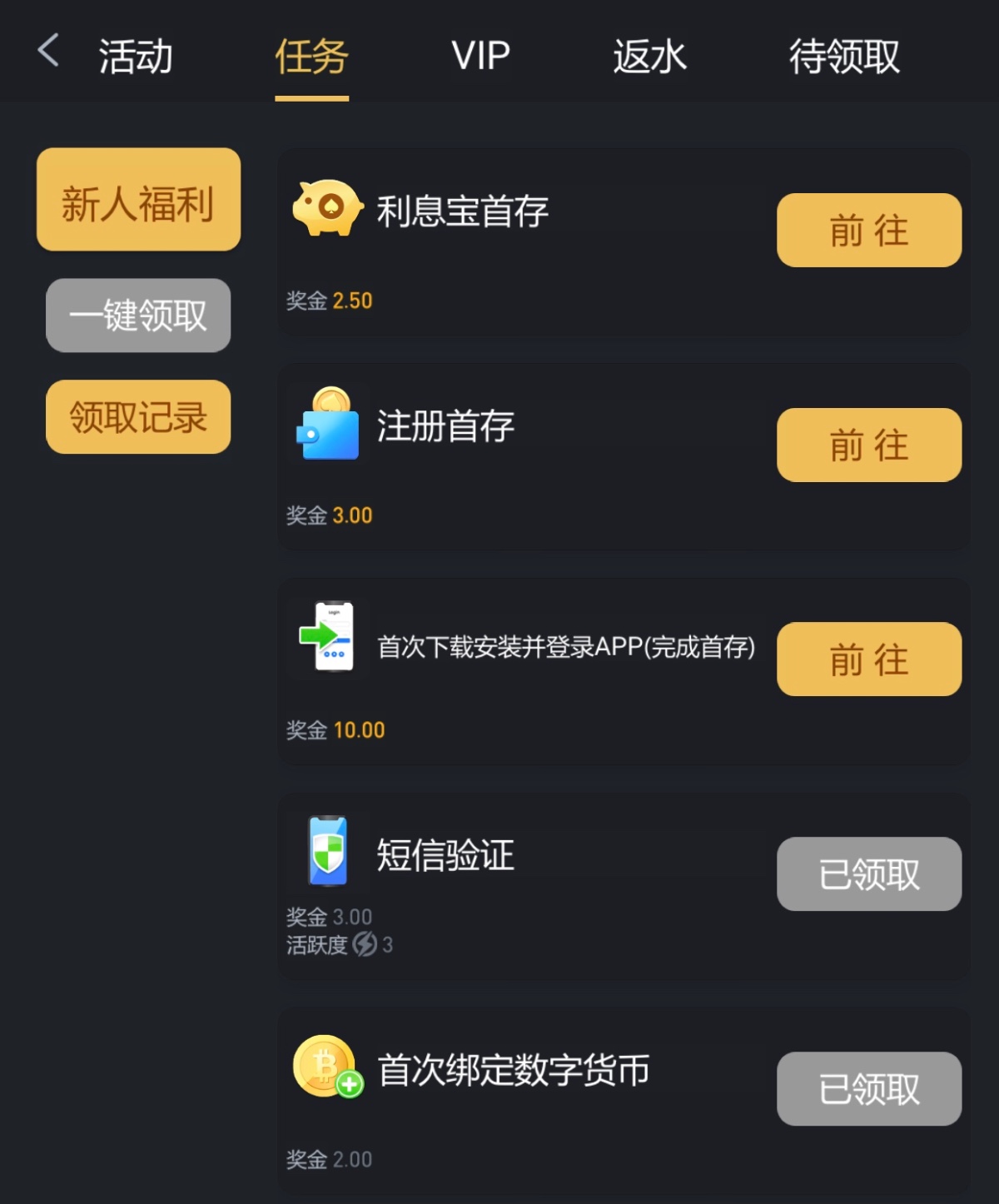
Task: Select the 新人福利 category
Action: 138,200
